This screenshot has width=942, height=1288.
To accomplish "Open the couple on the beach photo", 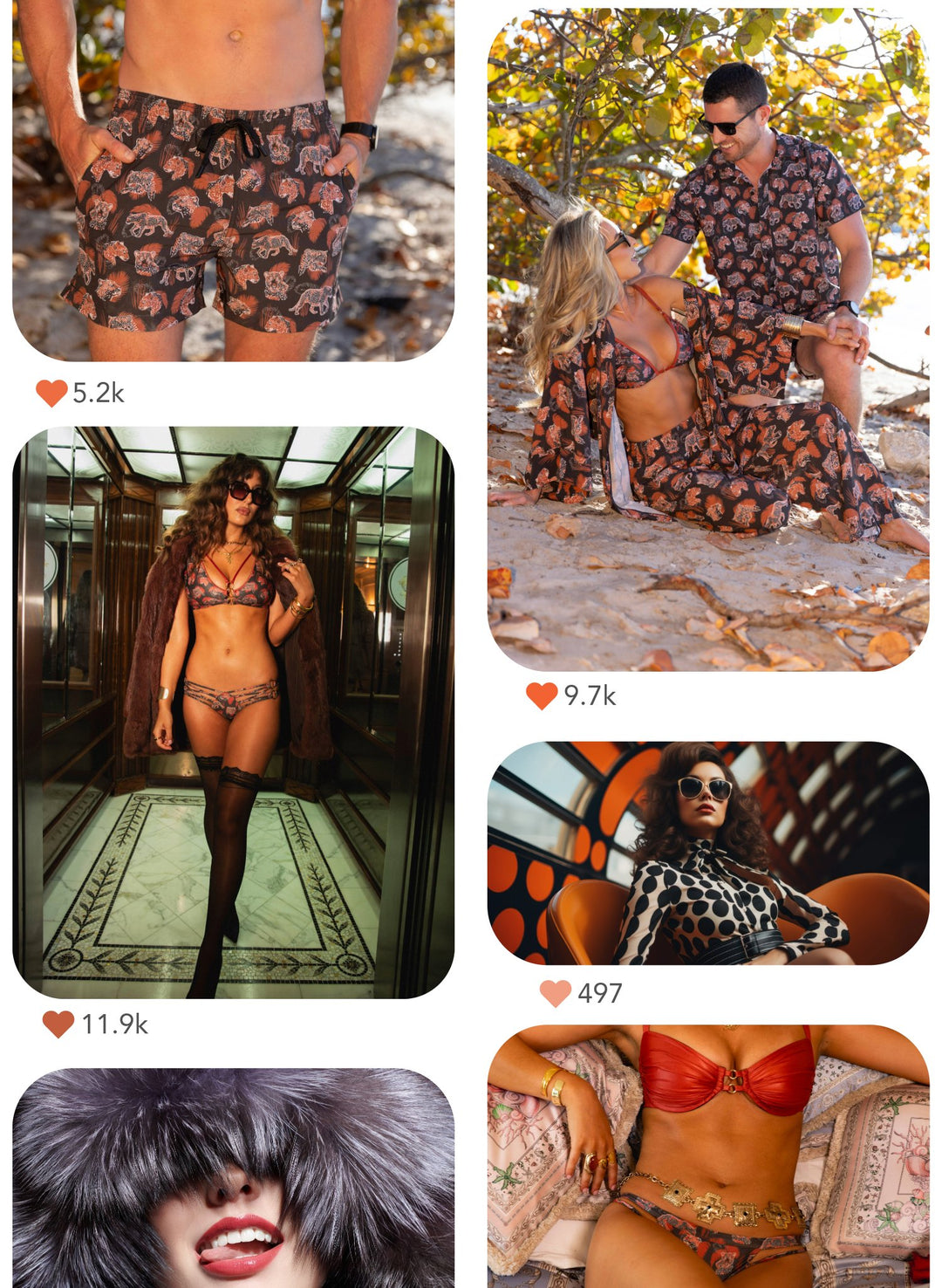I will tap(707, 340).
